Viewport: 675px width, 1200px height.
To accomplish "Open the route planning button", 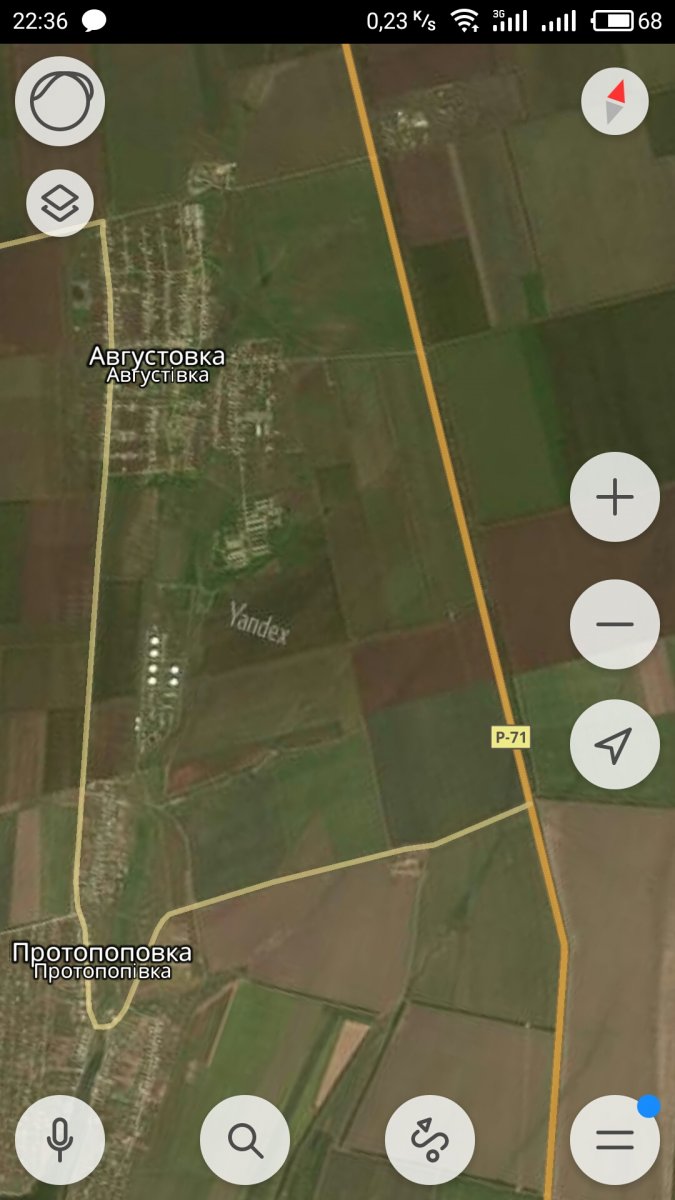I will point(430,1140).
